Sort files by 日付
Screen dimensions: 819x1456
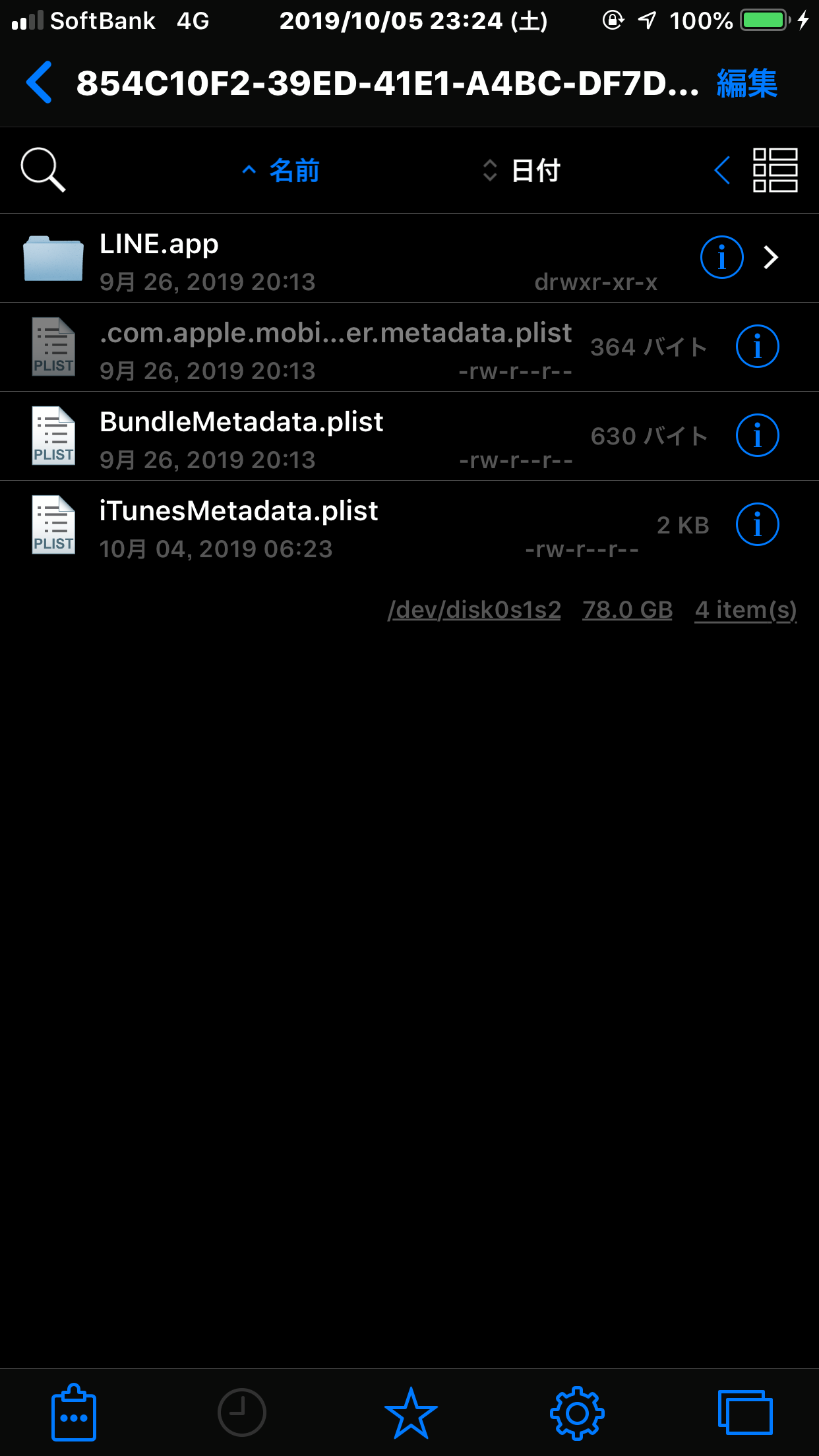(522, 171)
